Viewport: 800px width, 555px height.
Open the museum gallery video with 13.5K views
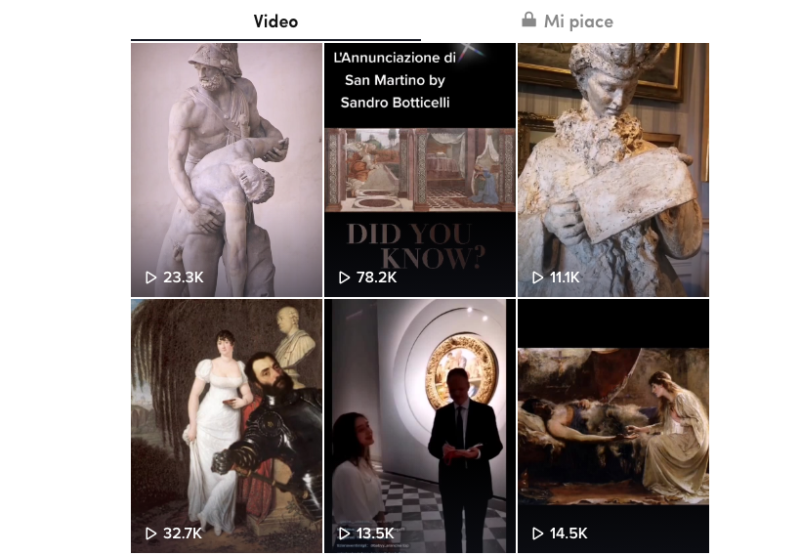(420, 425)
